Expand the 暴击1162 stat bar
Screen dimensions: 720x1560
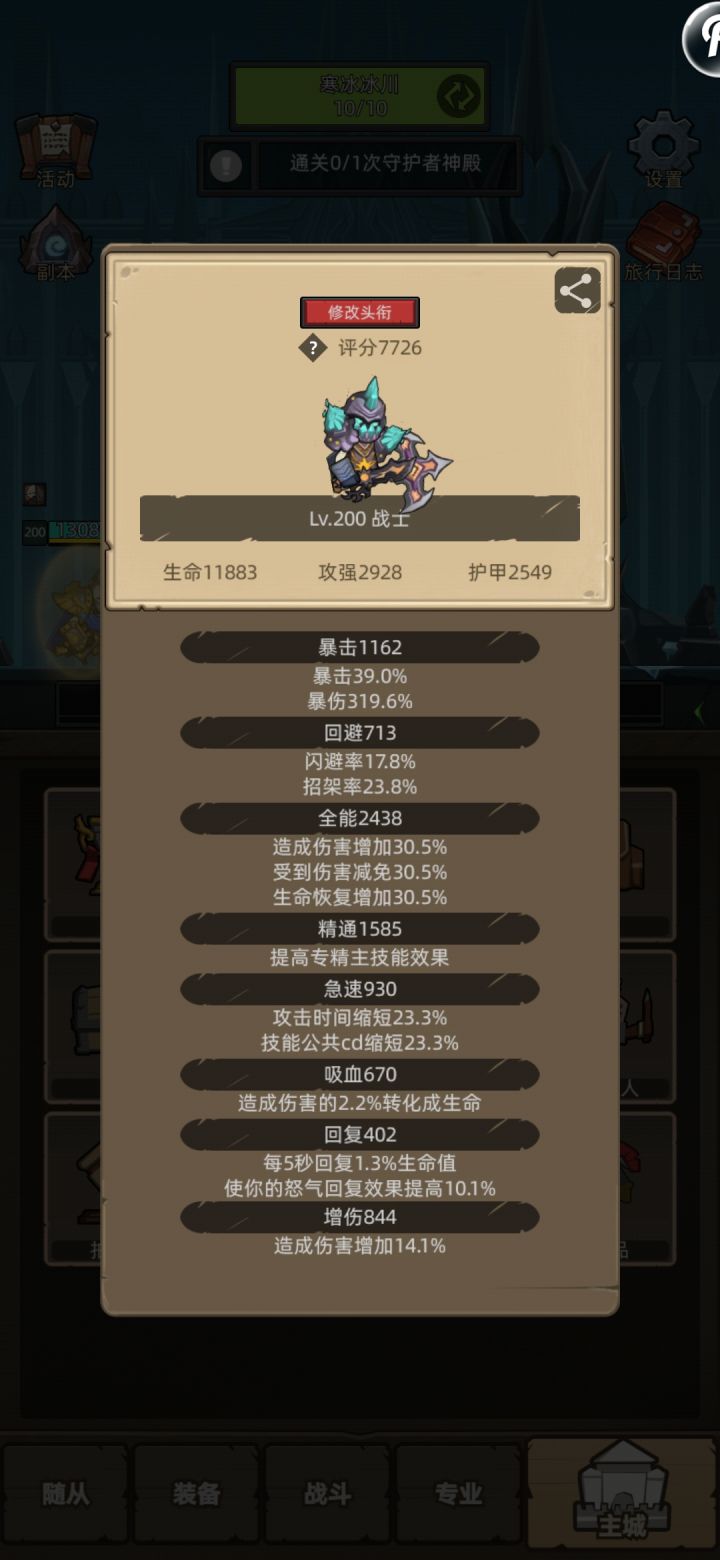360,647
